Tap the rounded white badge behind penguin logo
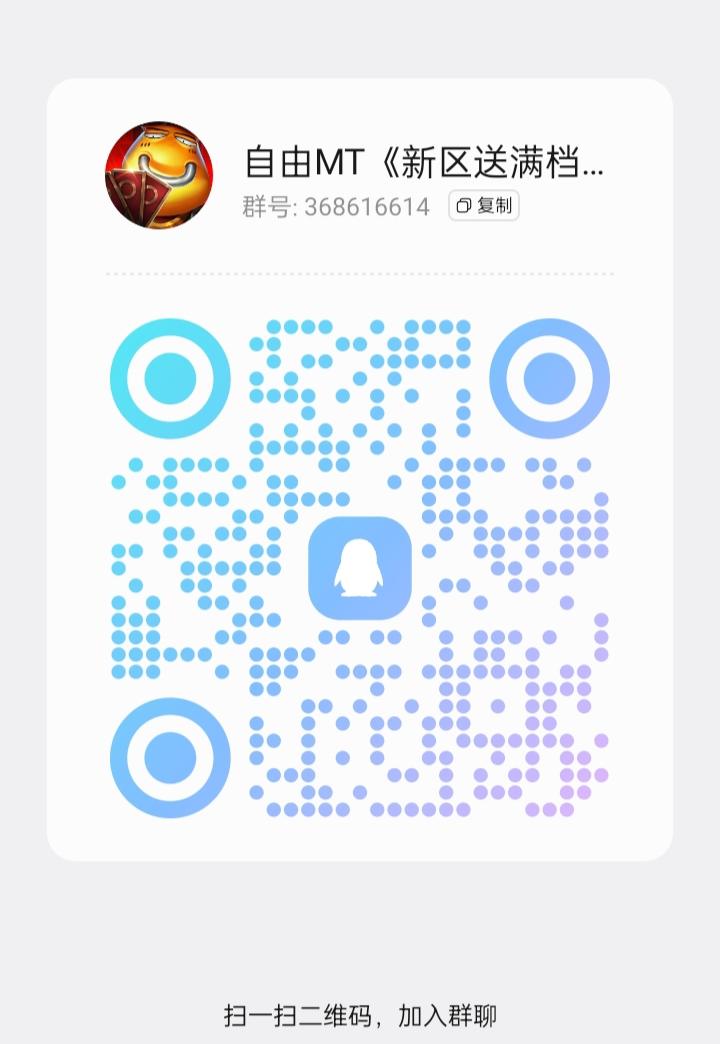720x1044 pixels. coord(362,567)
